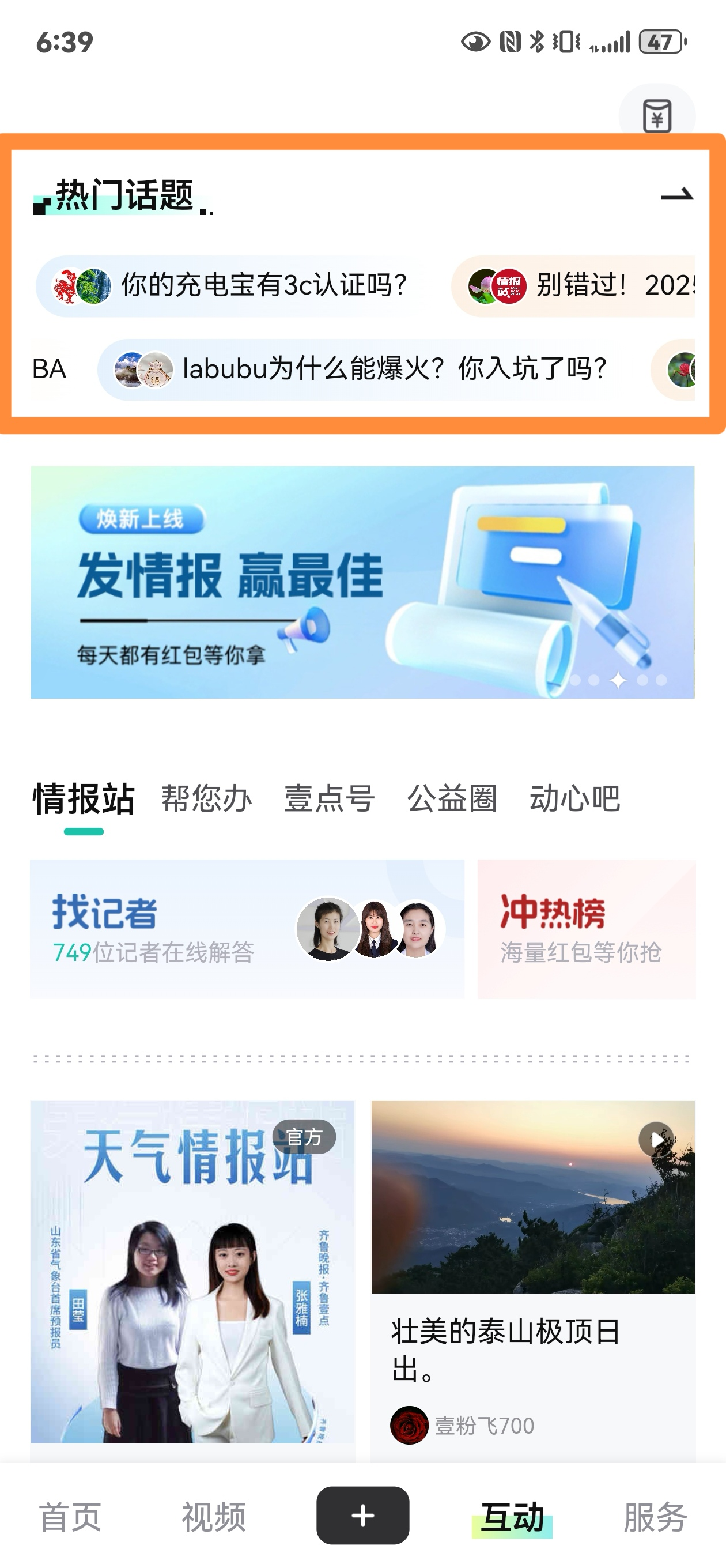
Task: Open the yuan wallet icon at top
Action: click(657, 116)
